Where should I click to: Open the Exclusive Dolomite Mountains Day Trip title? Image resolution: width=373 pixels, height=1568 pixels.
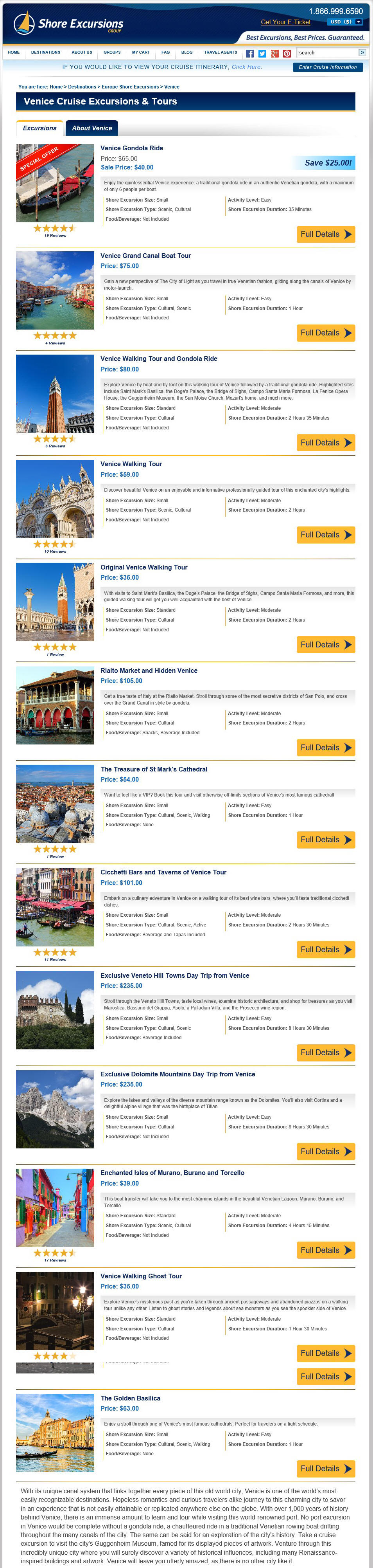click(x=178, y=1074)
